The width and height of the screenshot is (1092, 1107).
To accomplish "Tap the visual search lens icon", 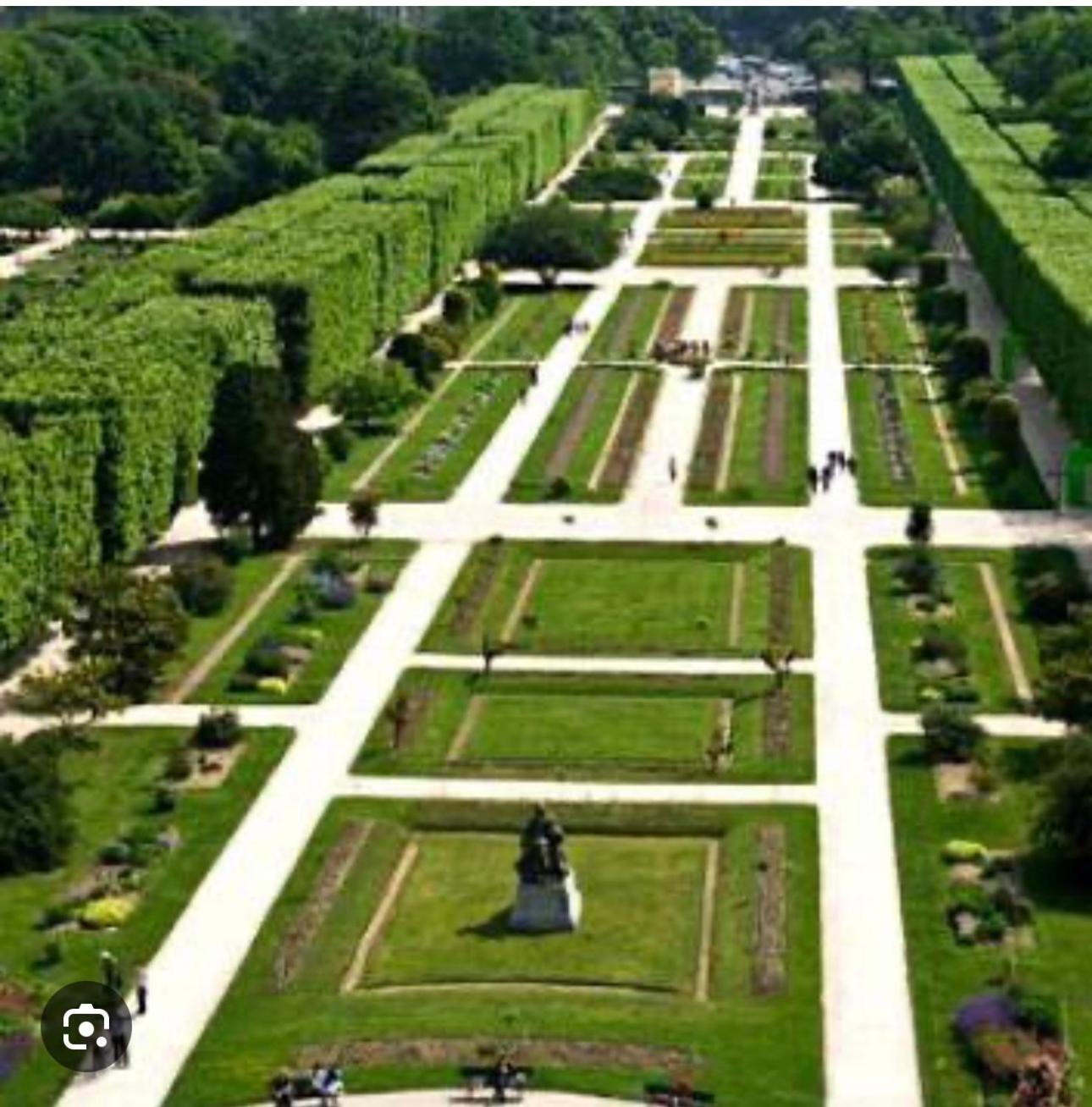I will click(x=85, y=1027).
